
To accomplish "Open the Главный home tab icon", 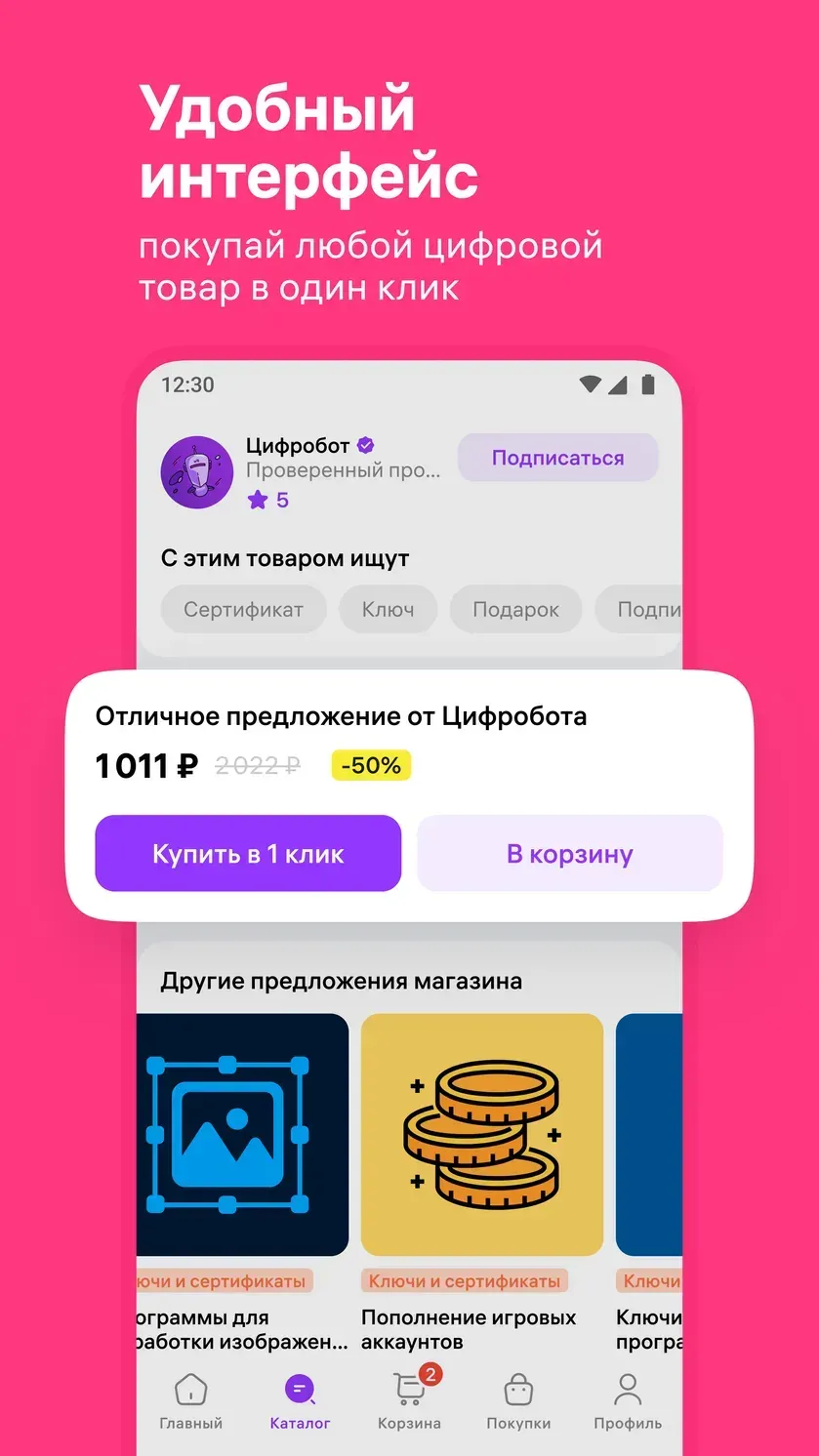I will [x=190, y=1389].
